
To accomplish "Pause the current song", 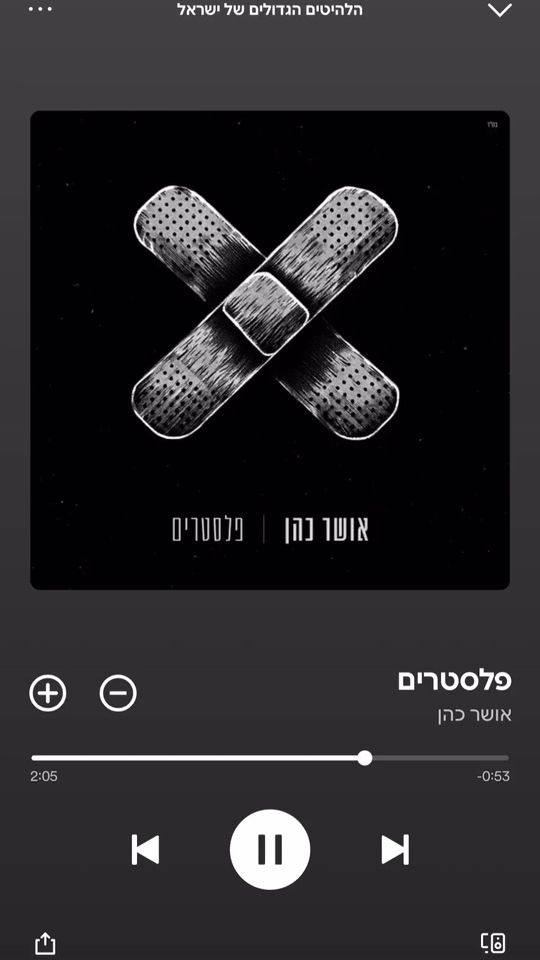I will (270, 849).
